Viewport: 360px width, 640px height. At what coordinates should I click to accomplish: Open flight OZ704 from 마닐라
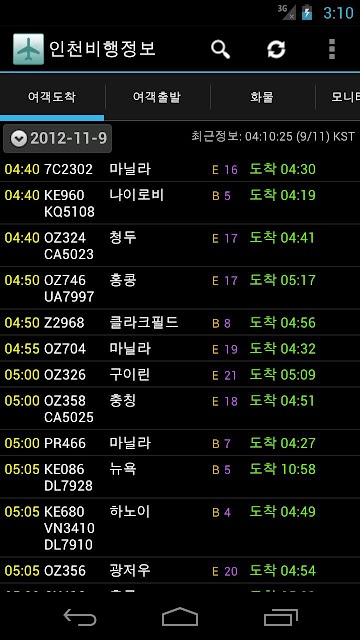tap(180, 349)
